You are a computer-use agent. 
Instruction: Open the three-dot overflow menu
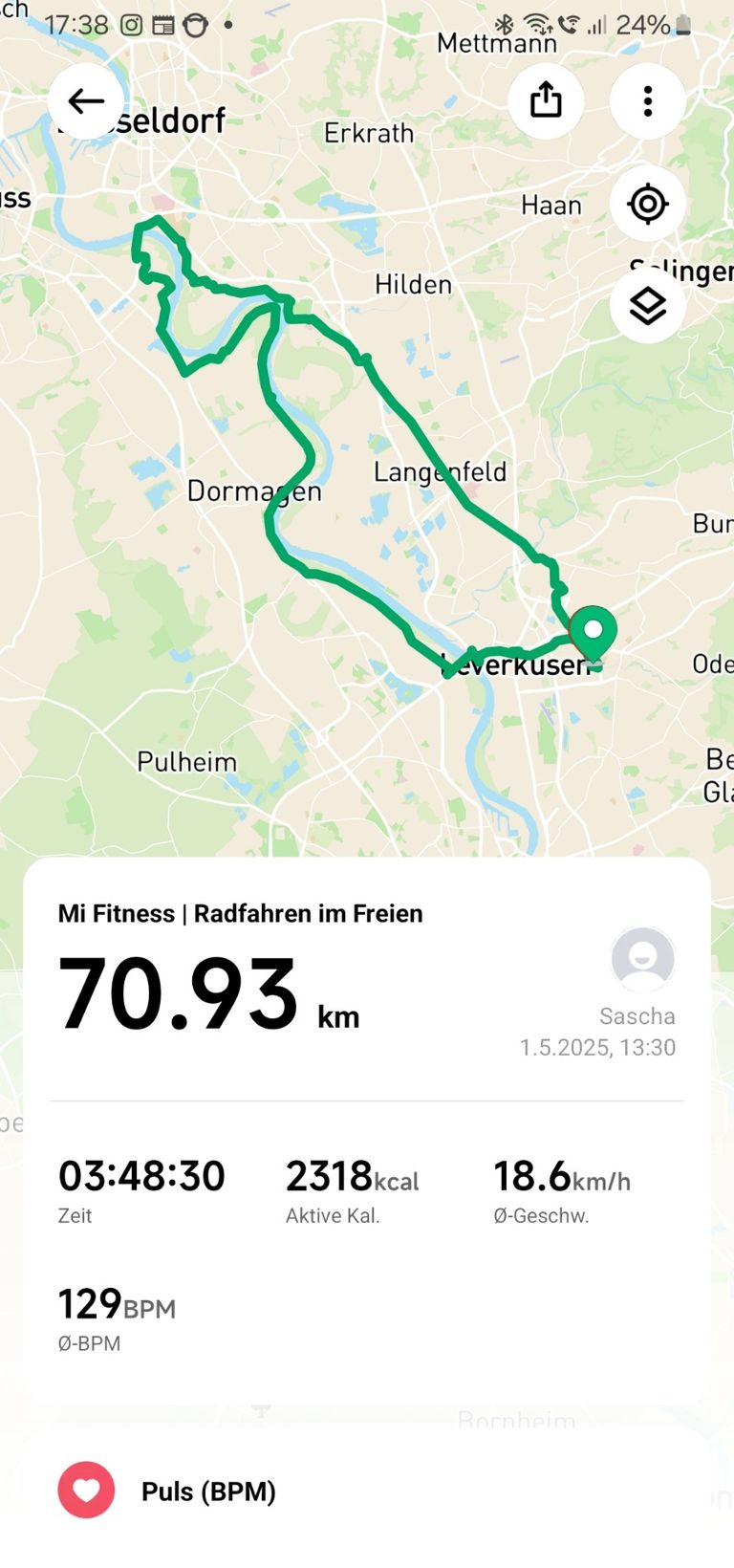(x=648, y=101)
